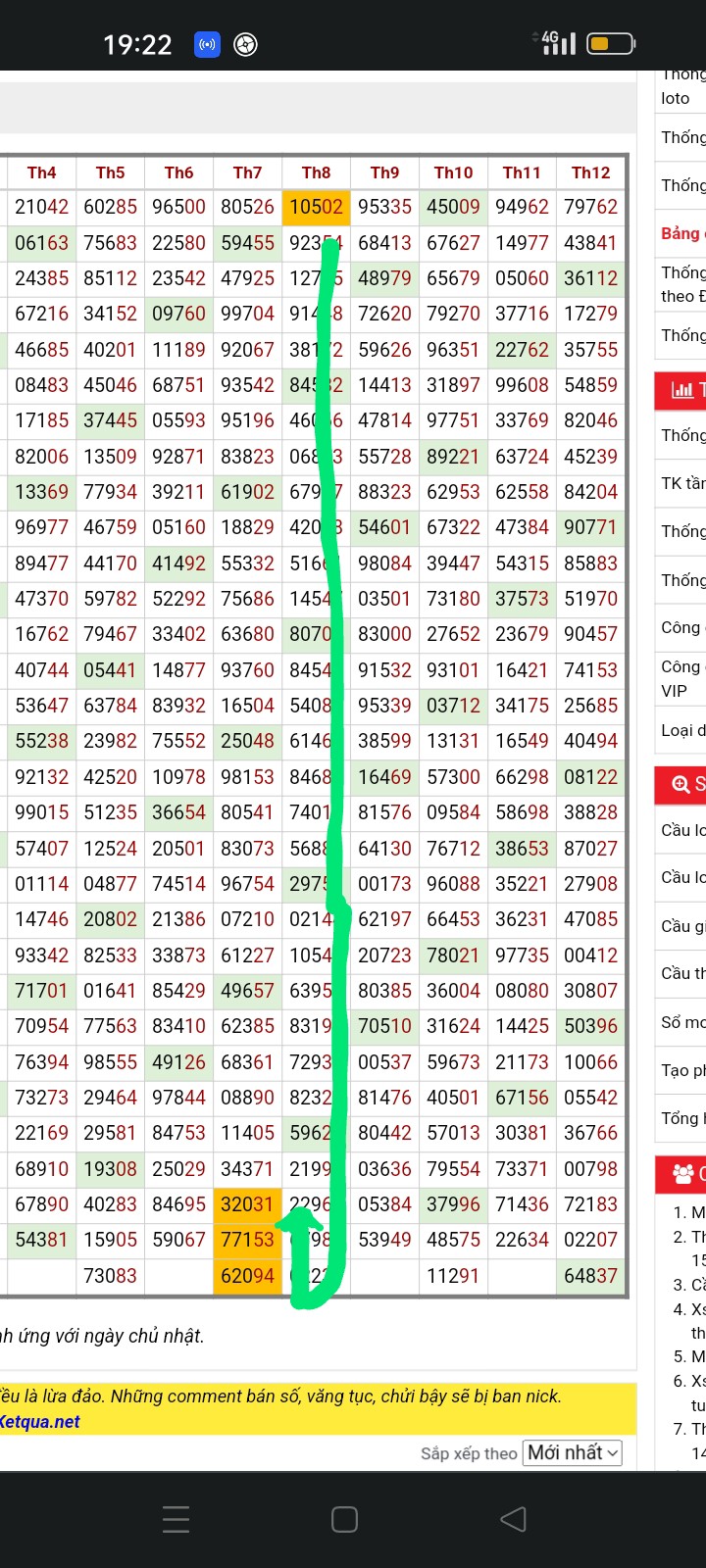Open the Xetqua.net link

[39, 1421]
